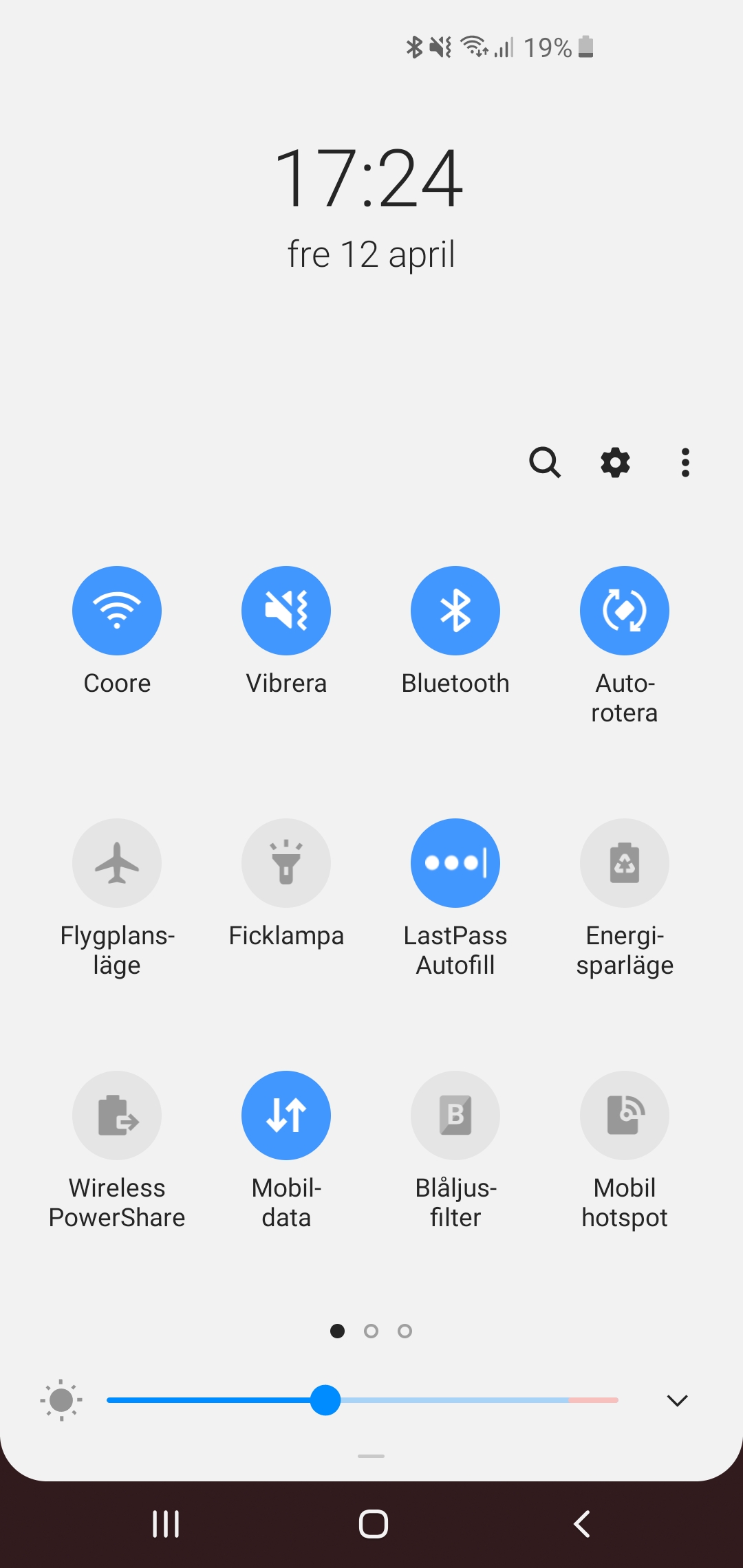743x1568 pixels.
Task: Open quick settings search
Action: point(544,462)
